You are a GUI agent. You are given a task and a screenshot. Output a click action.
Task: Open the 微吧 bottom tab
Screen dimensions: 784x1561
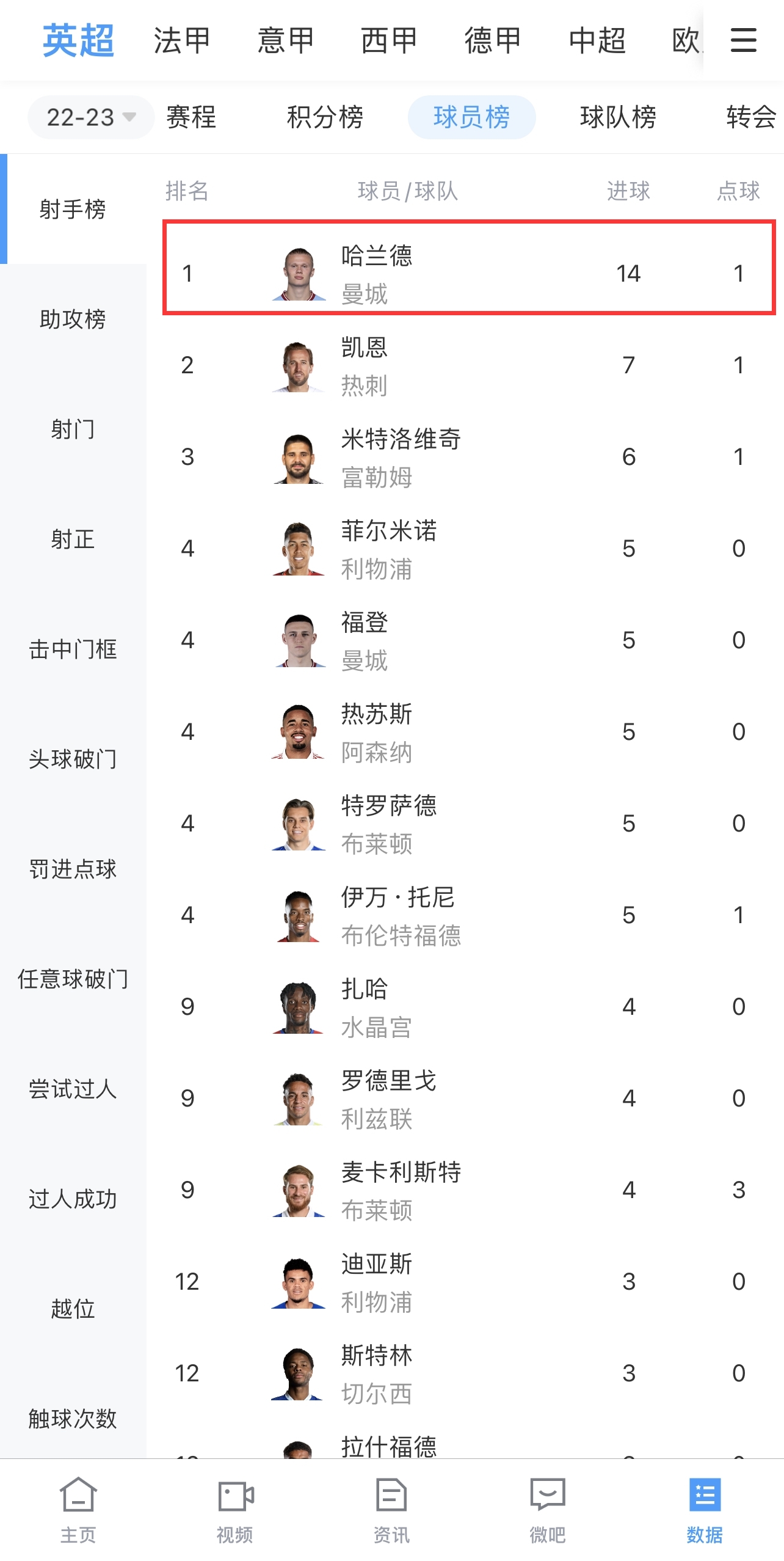click(548, 1508)
